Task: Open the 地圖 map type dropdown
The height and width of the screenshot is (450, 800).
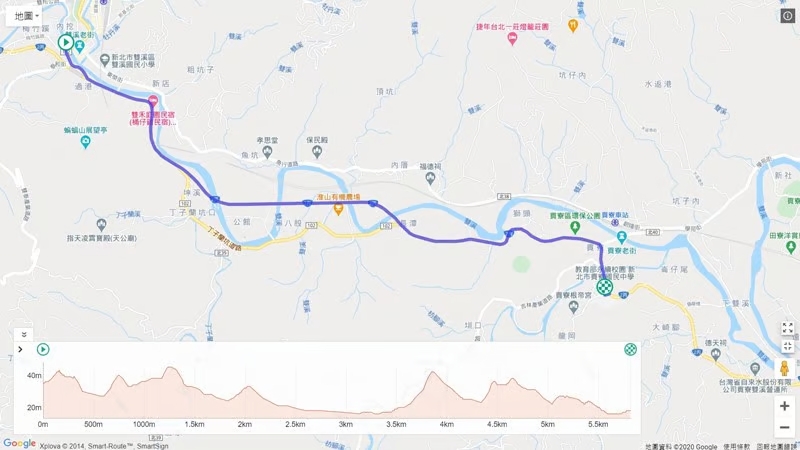Action: click(x=26, y=15)
